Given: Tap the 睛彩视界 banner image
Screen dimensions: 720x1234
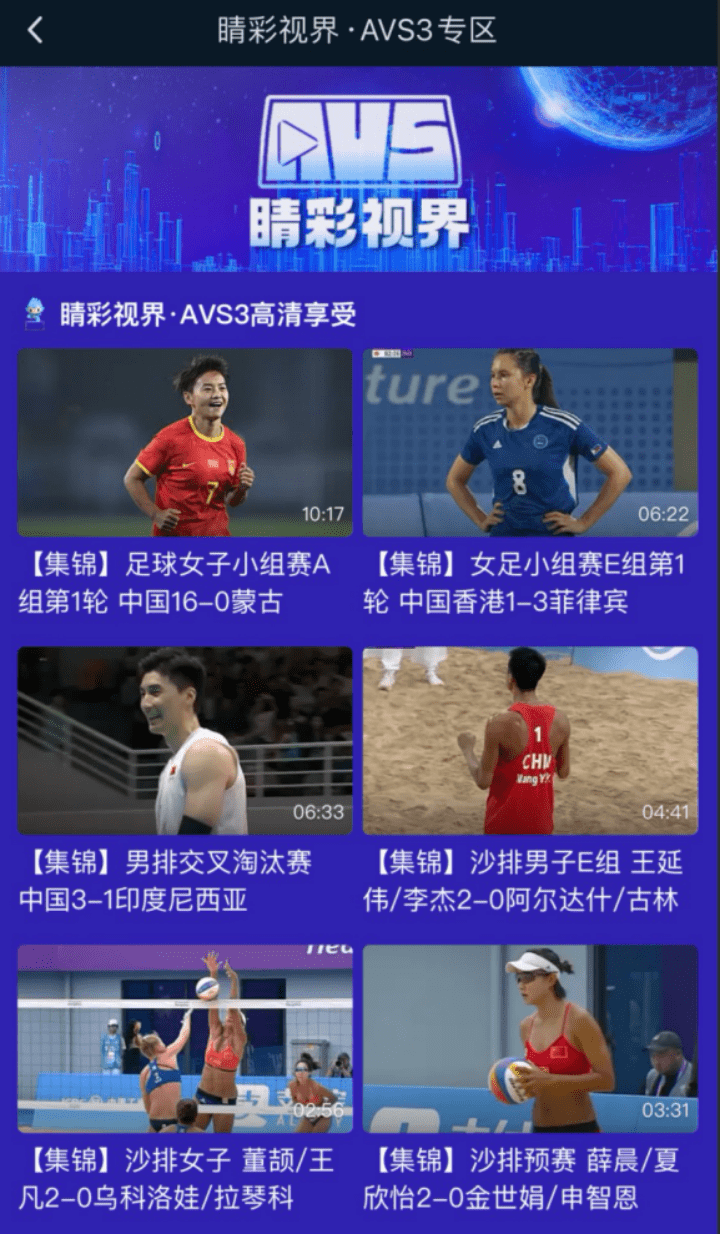Looking at the screenshot, I should pyautogui.click(x=360, y=172).
